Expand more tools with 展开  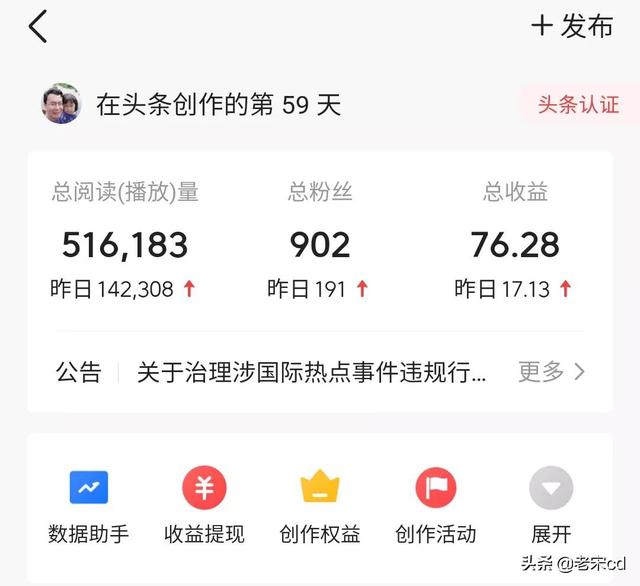[551, 506]
